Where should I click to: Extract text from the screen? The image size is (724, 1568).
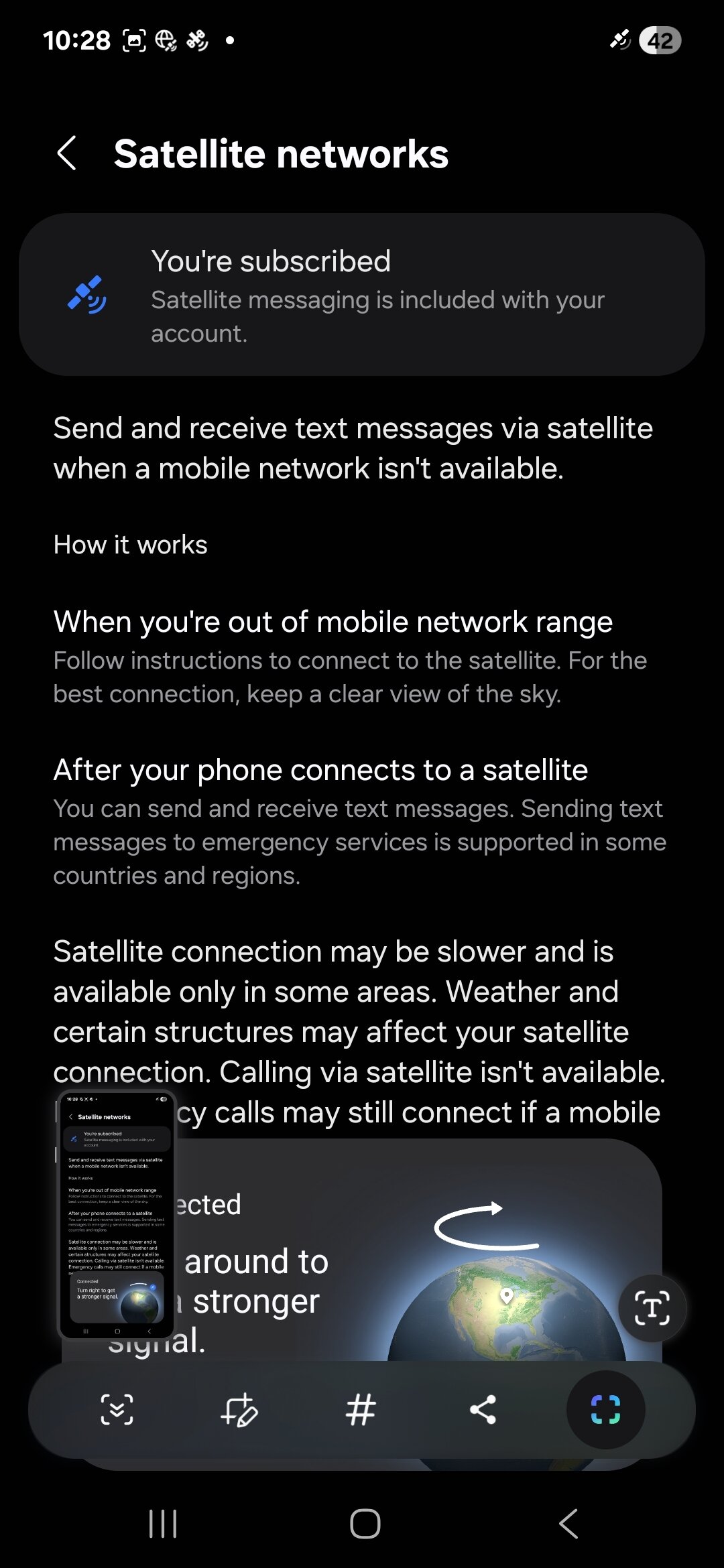[x=652, y=1308]
